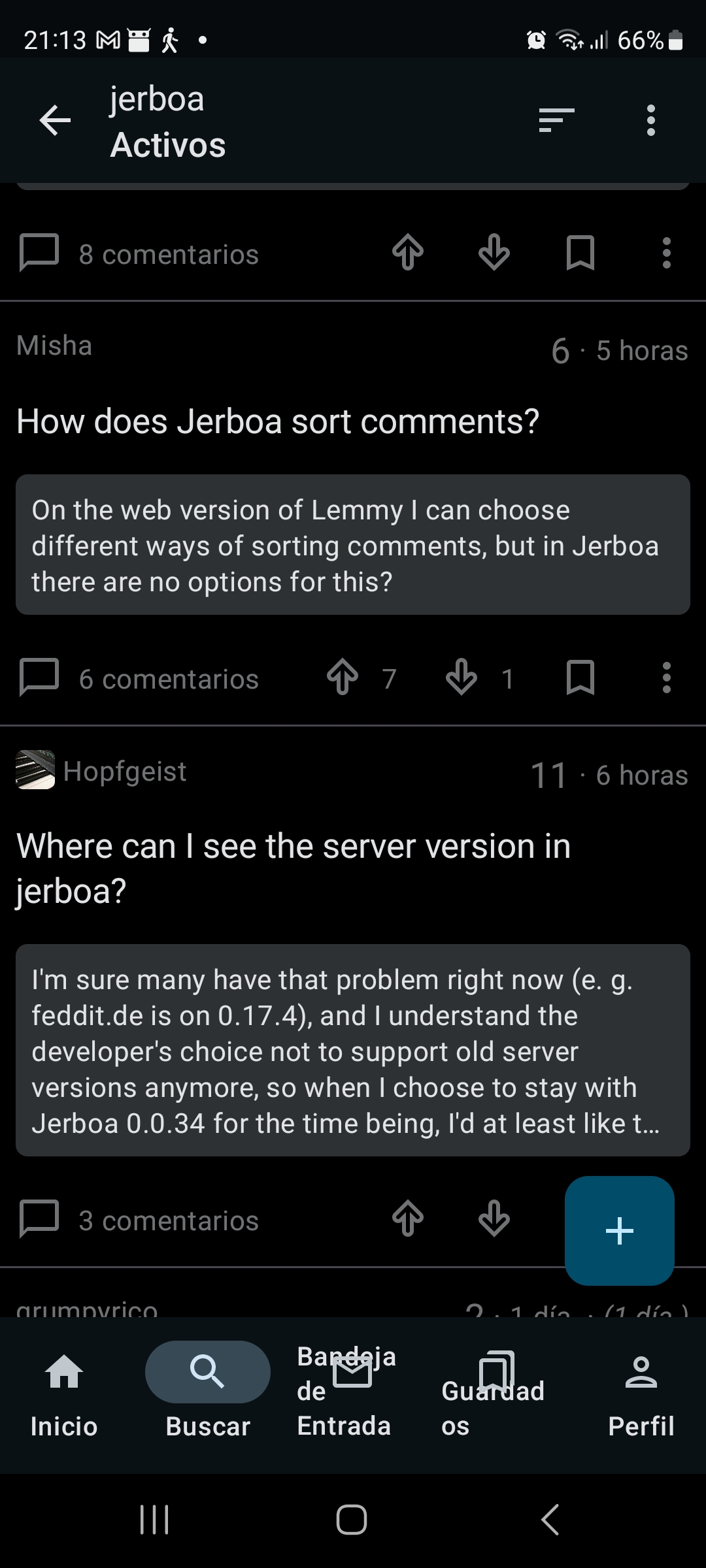The width and height of the screenshot is (706, 1568).
Task: View the 3 comentarios on Hopfgeist's post
Action: click(139, 1220)
